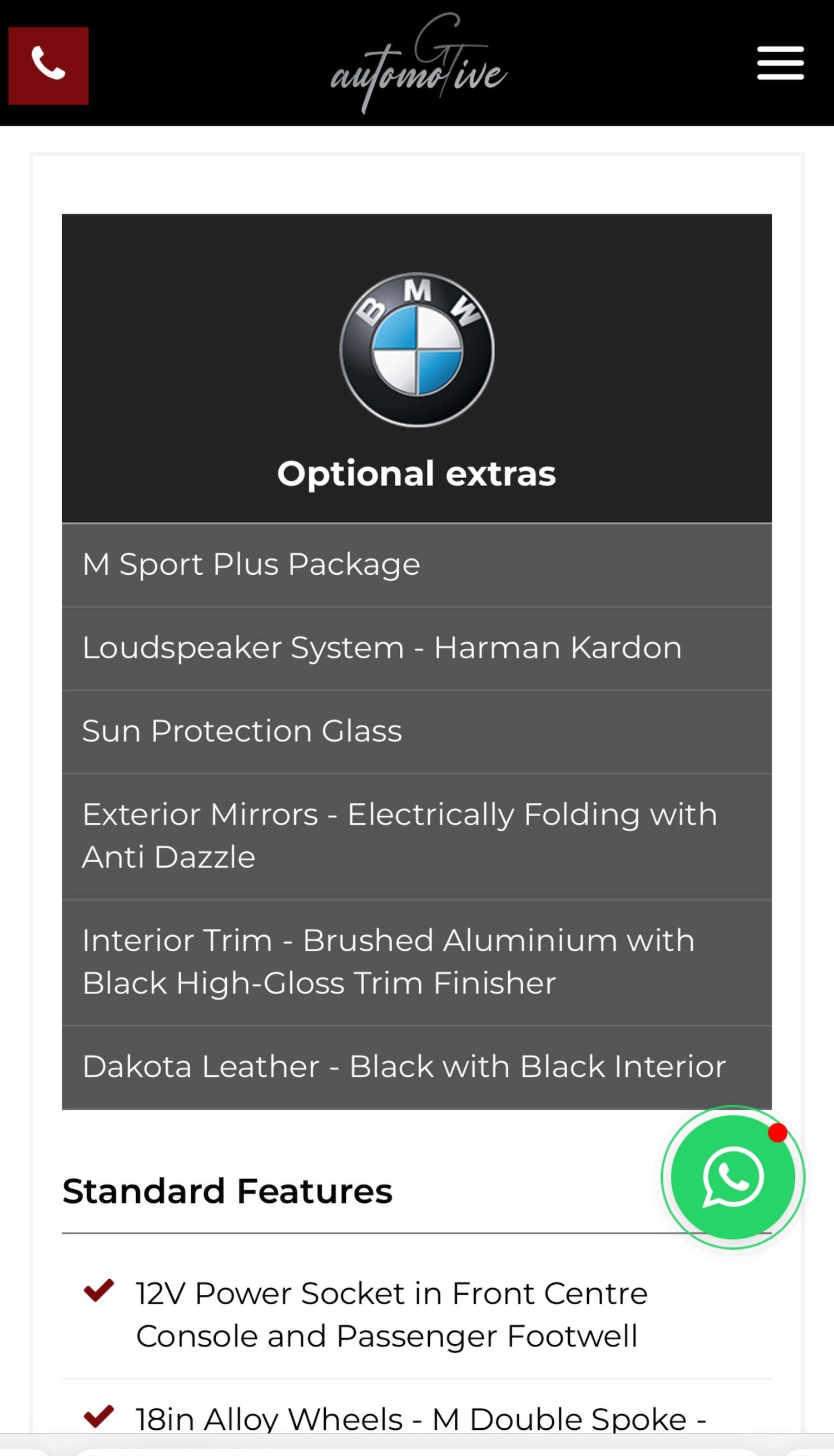Screen dimensions: 834x1456
Task: Expand the Sun Protection Glass entry
Action: point(242,731)
